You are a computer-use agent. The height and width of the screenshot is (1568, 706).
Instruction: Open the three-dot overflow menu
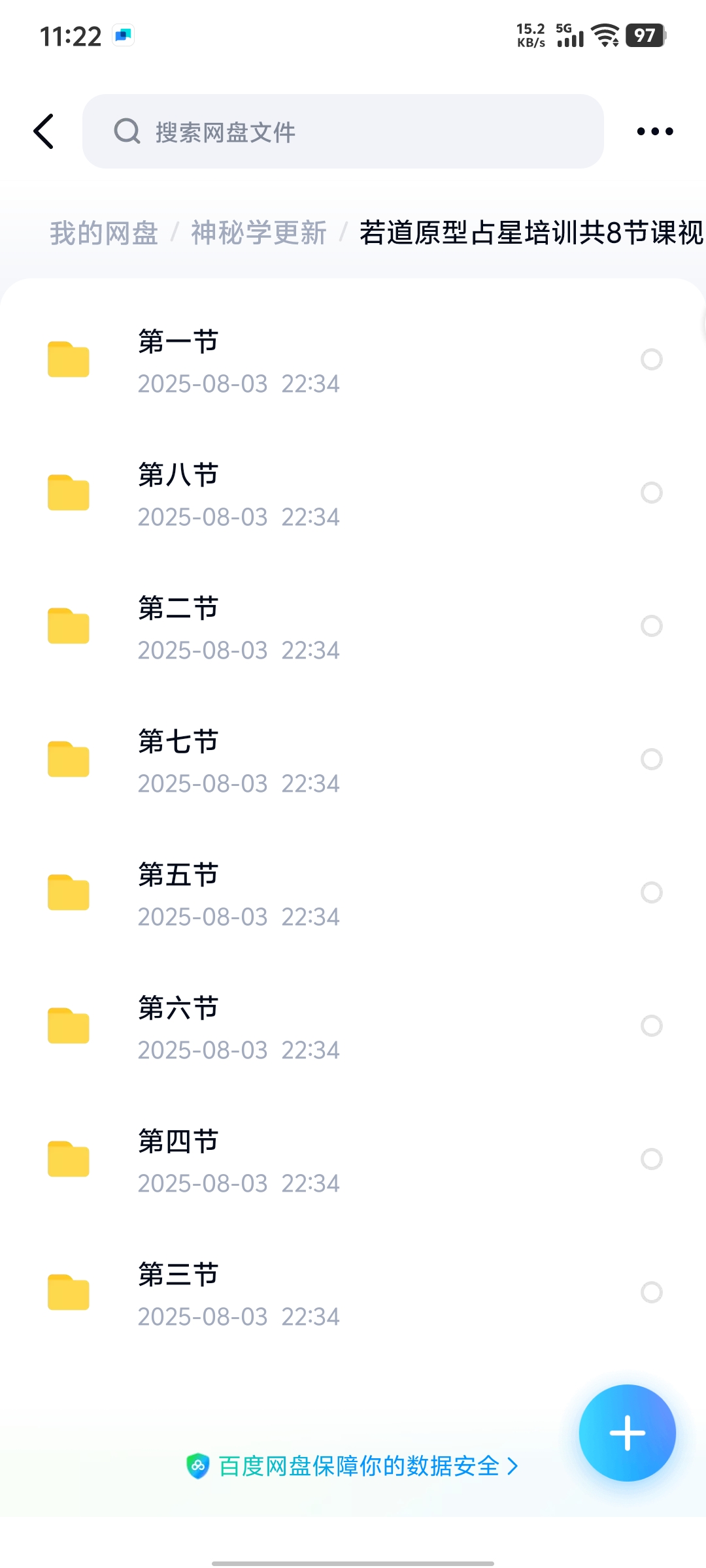click(654, 131)
